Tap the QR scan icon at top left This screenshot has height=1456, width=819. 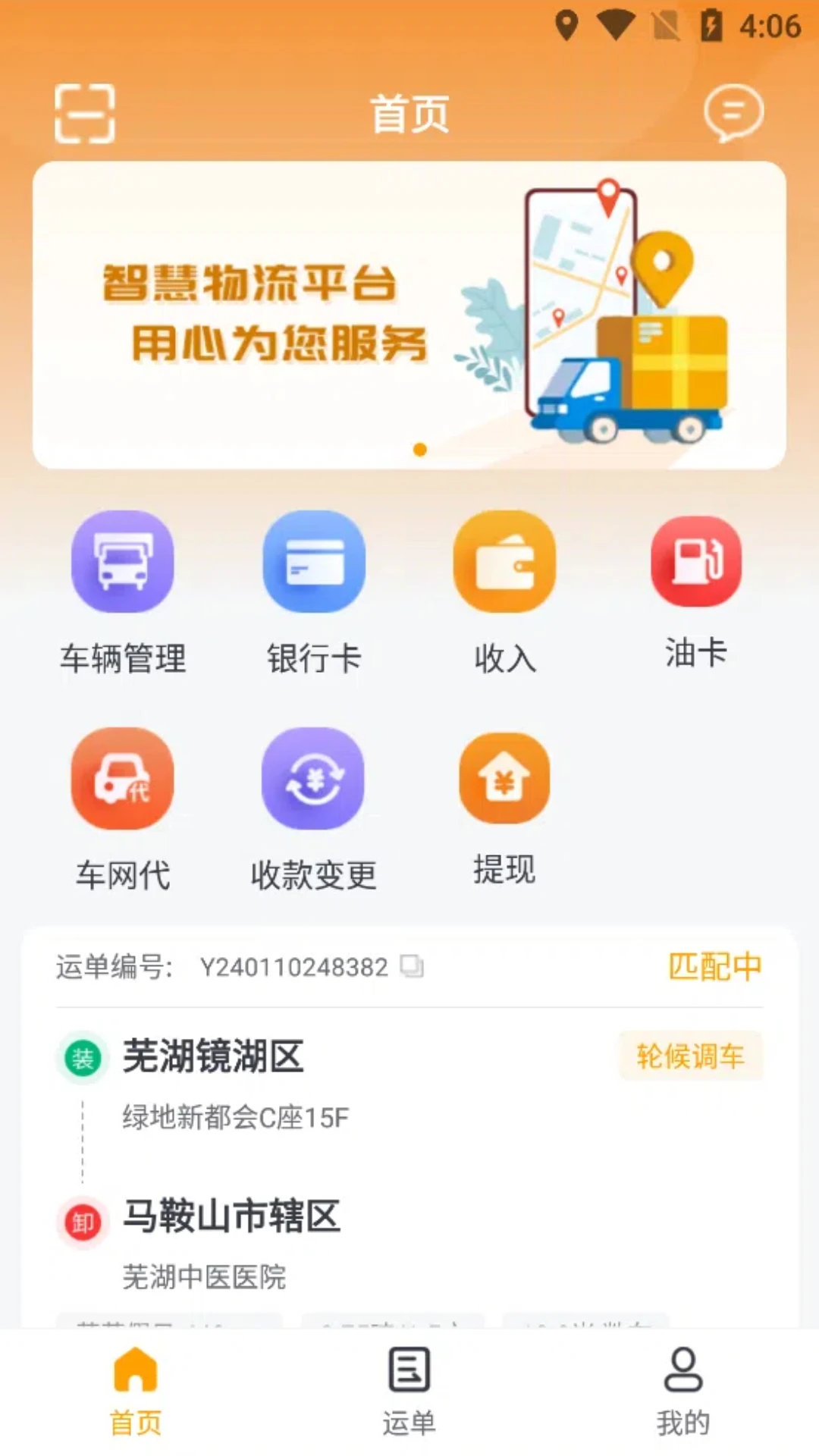pos(84,112)
